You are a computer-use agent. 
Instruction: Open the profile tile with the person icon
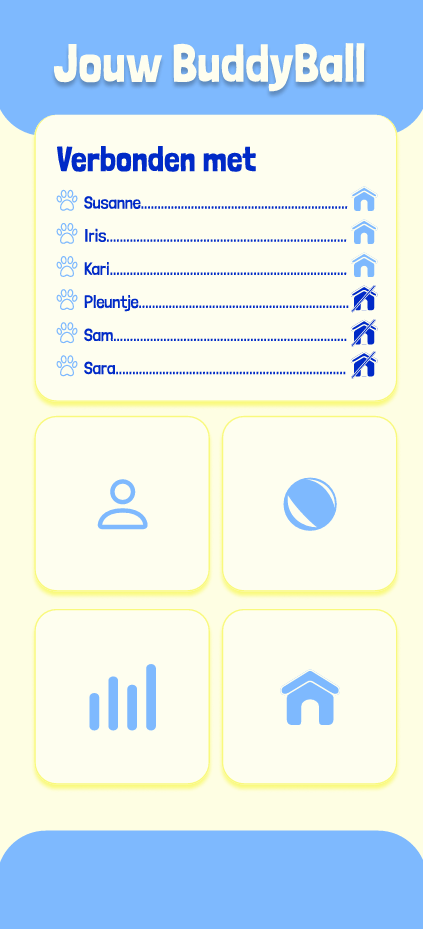122,504
